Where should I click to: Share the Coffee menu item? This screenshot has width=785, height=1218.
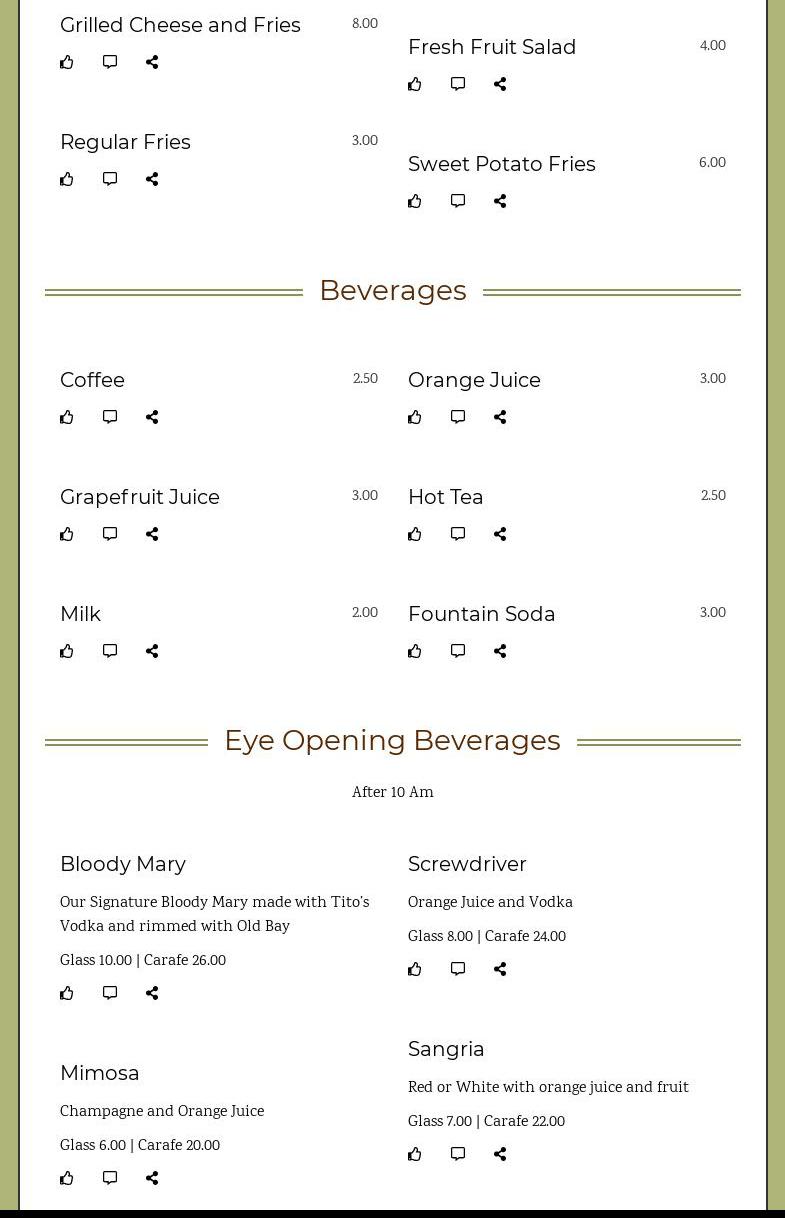[152, 417]
